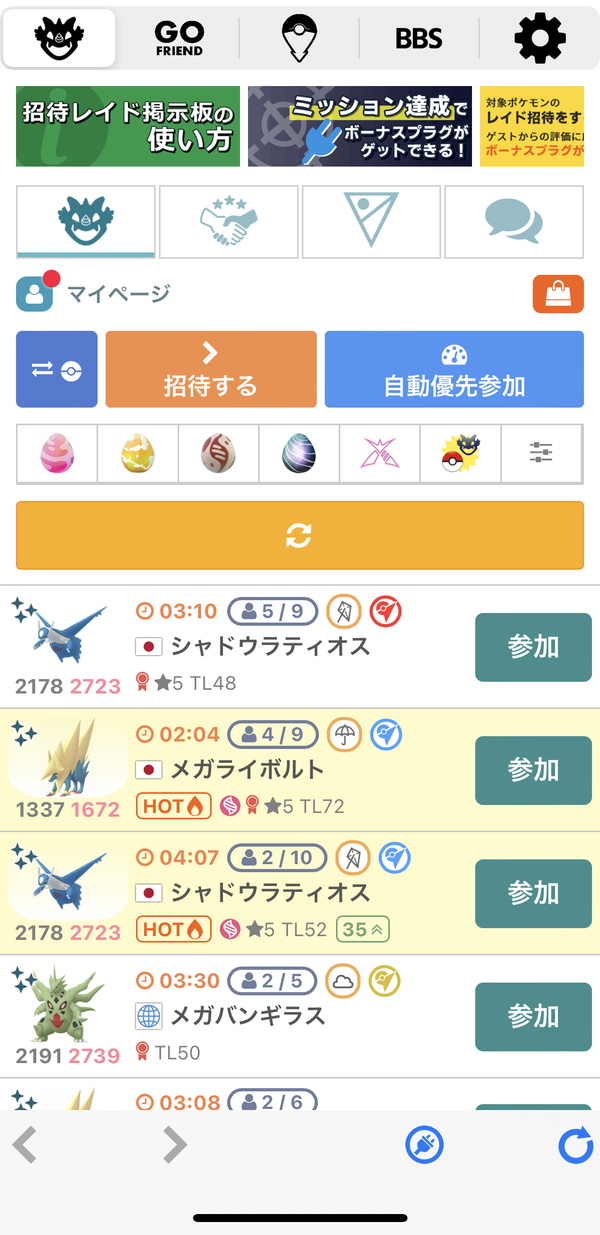Screen dimensions: 600x1235
Task: Open the map pin tab
Action: click(299, 38)
